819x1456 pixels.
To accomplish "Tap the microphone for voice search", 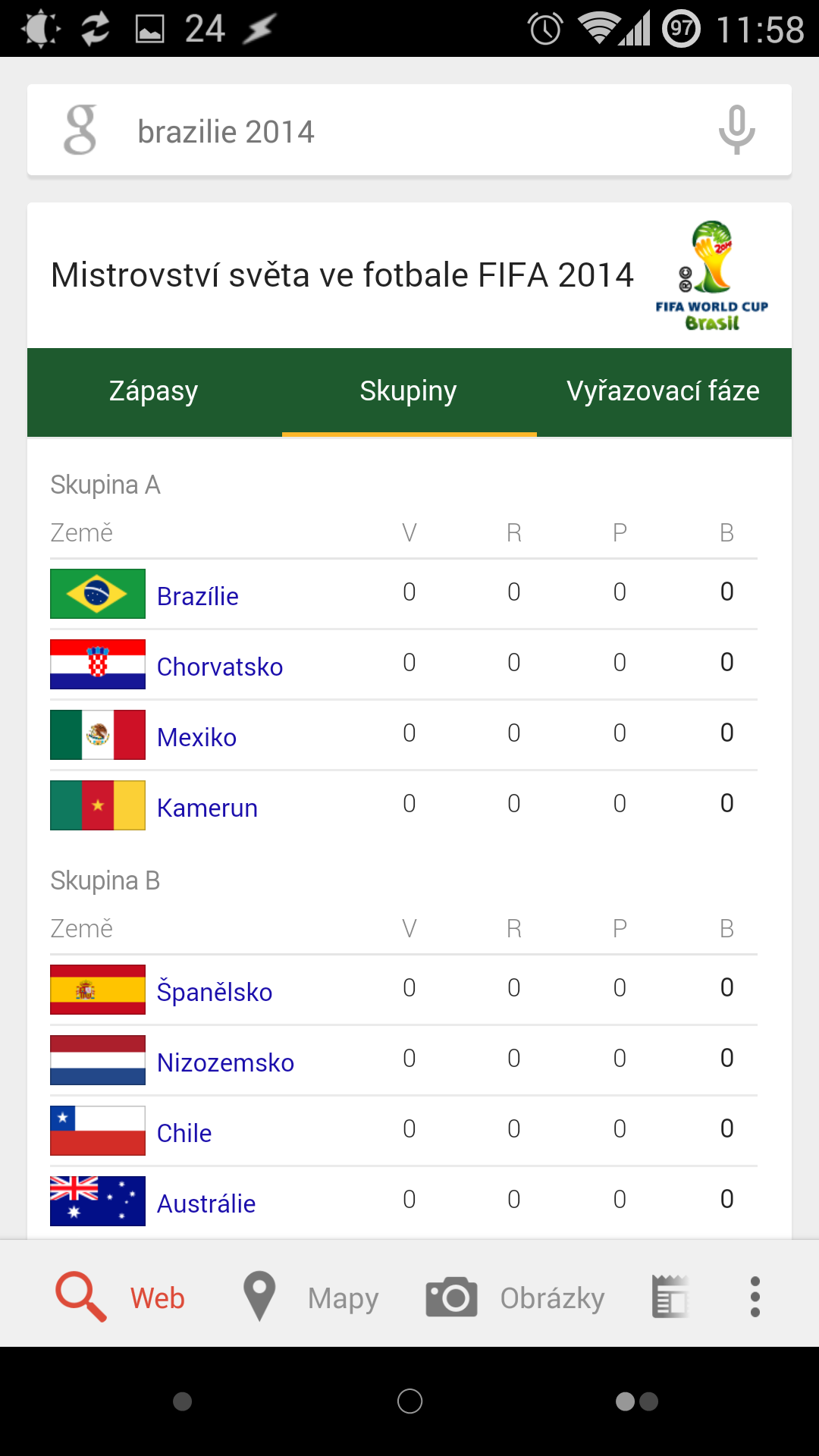I will coord(736,130).
